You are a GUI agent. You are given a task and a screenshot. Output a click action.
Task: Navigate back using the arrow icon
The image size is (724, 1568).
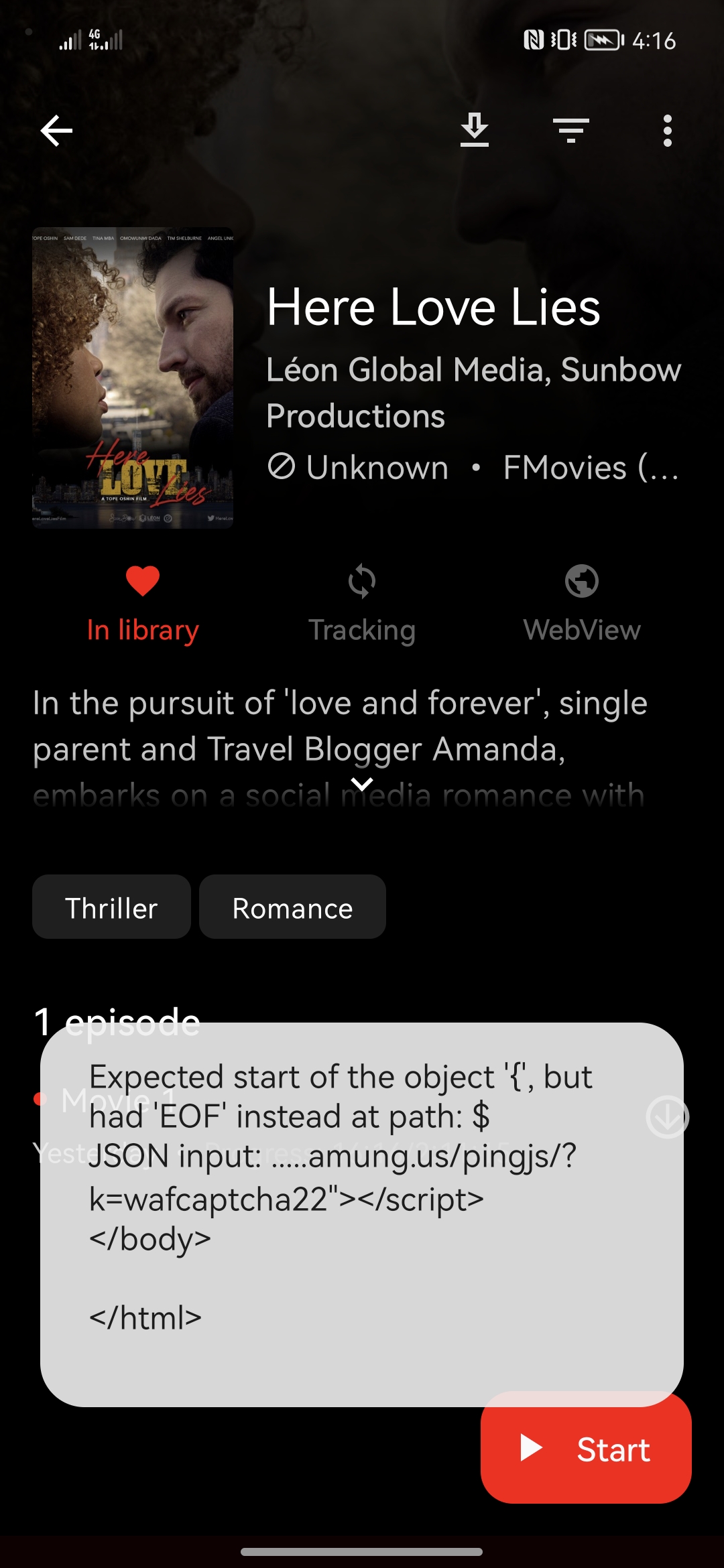tap(56, 129)
